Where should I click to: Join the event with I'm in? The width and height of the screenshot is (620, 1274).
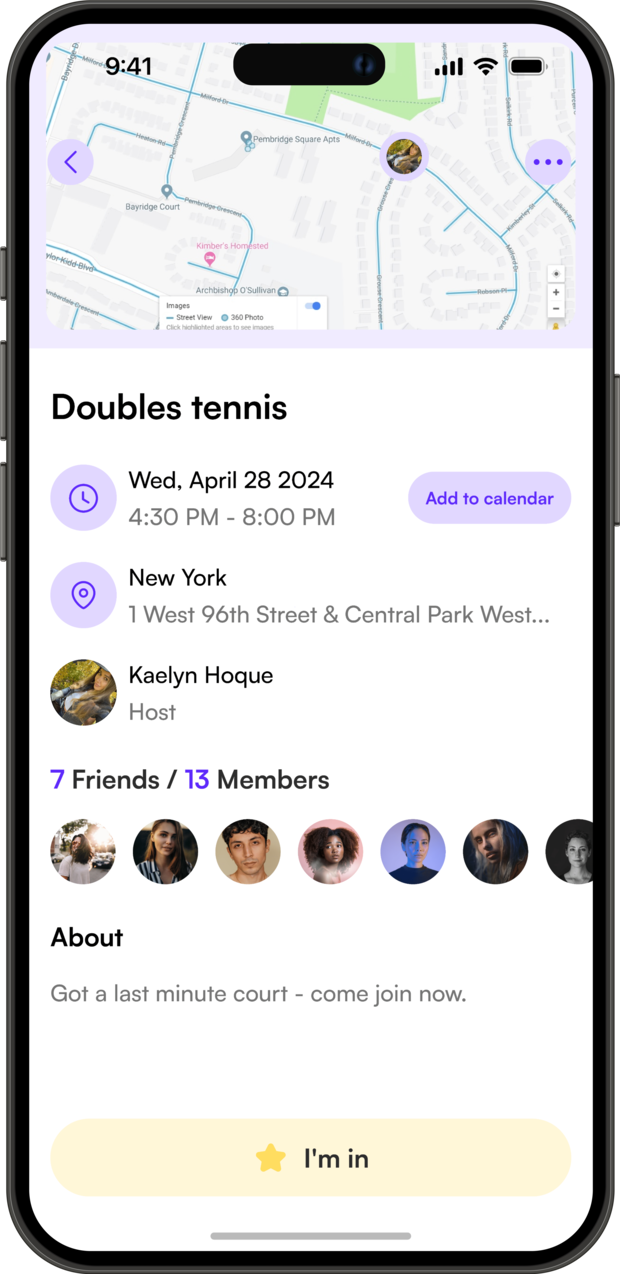tap(310, 1158)
